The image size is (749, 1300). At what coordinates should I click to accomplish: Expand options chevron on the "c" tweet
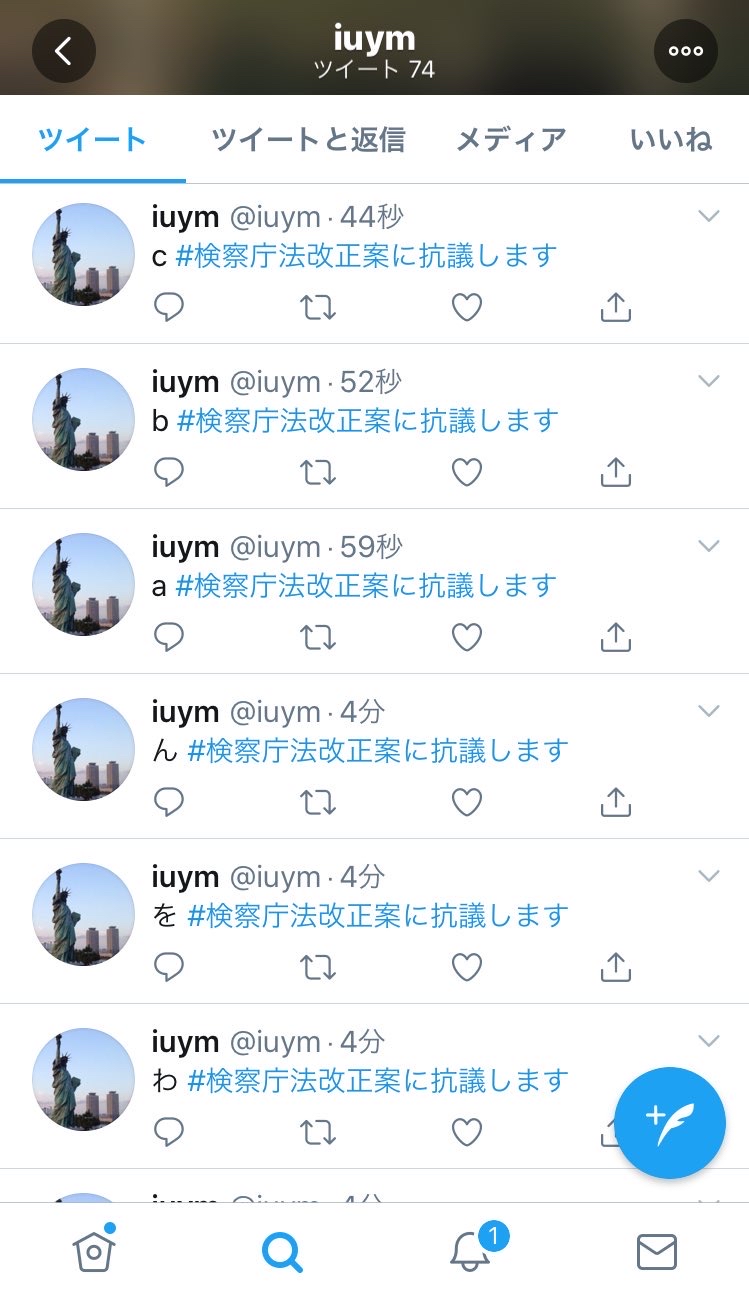click(x=708, y=216)
